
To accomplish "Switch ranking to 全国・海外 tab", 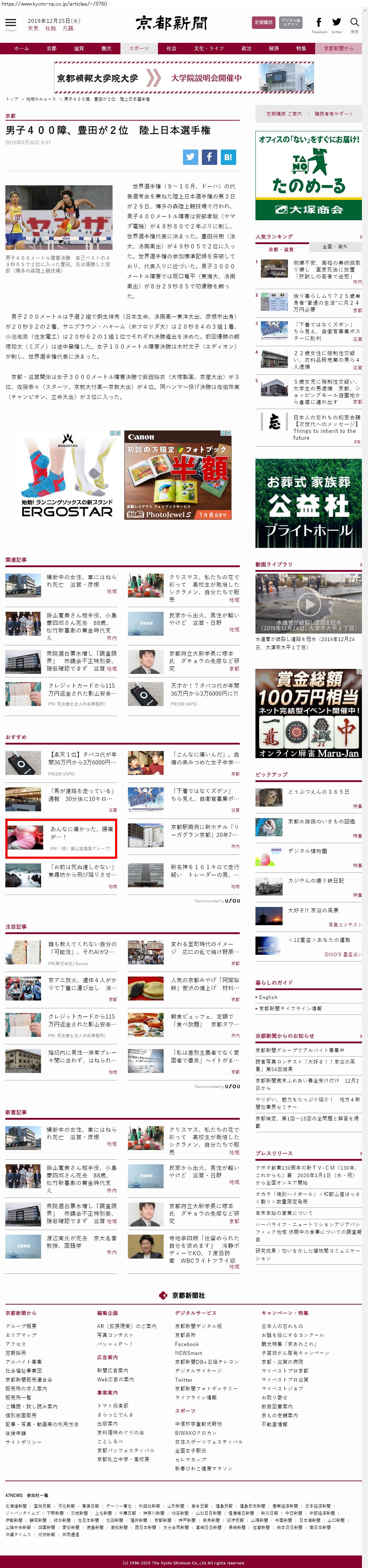I will click(x=334, y=247).
